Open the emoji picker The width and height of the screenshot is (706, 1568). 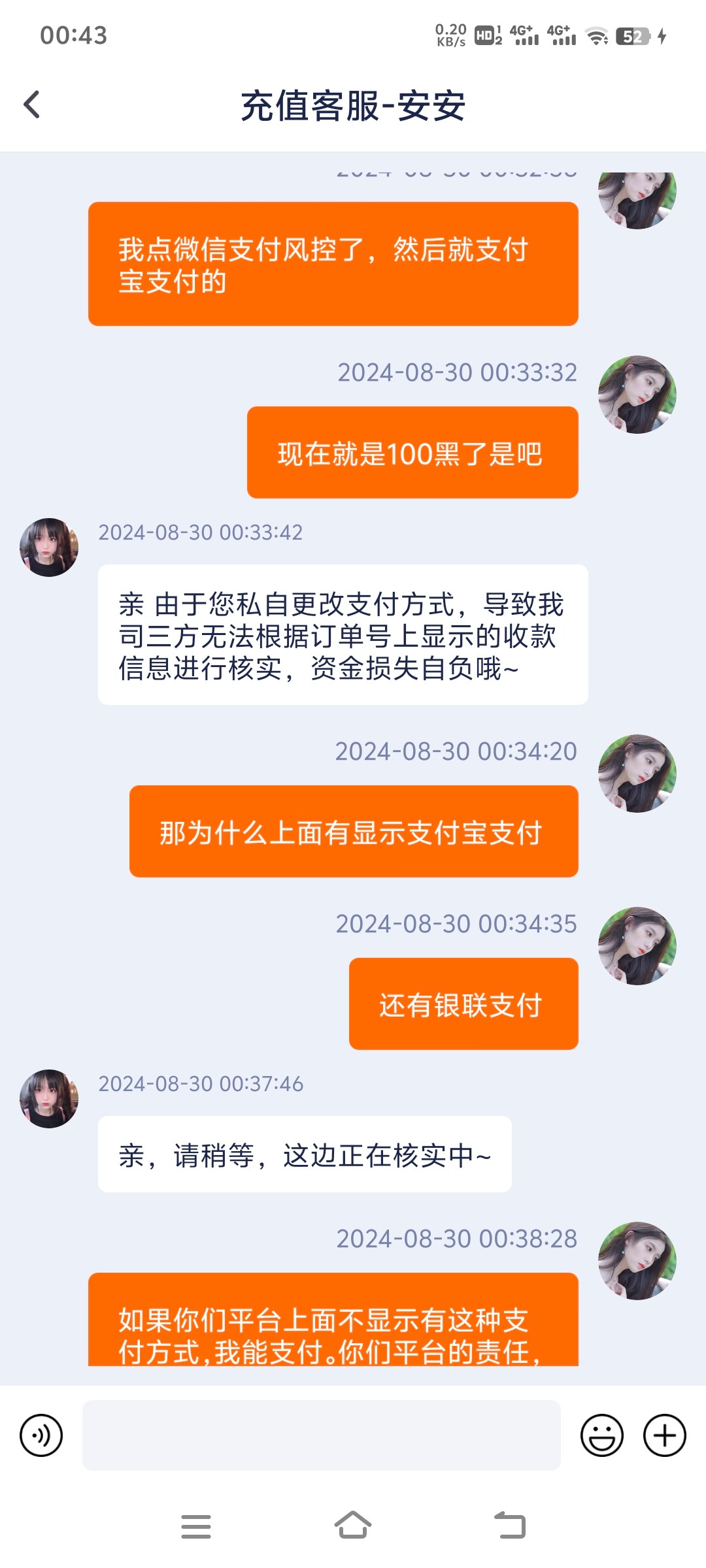pyautogui.click(x=601, y=1435)
